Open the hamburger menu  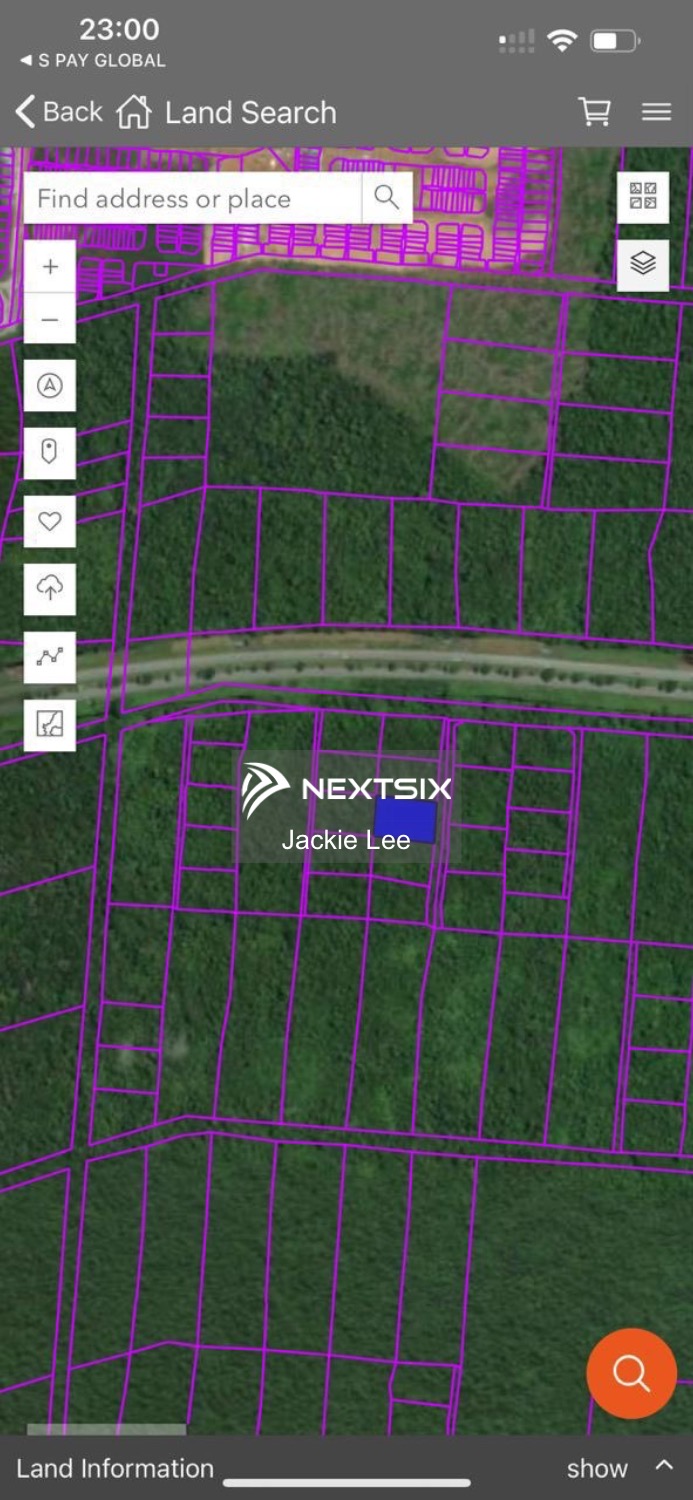pyautogui.click(x=656, y=112)
